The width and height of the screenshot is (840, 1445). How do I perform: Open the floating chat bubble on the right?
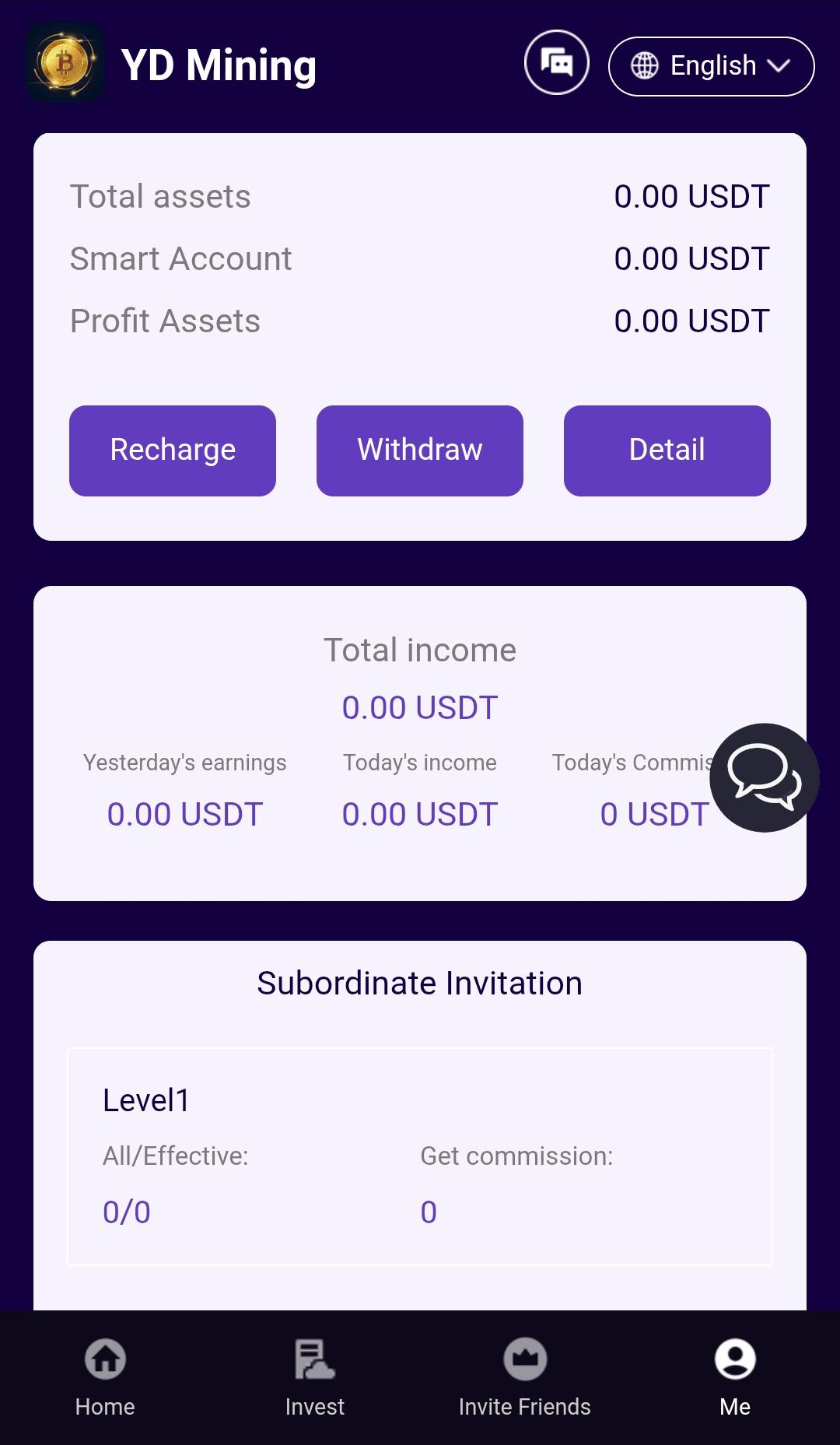click(x=765, y=777)
